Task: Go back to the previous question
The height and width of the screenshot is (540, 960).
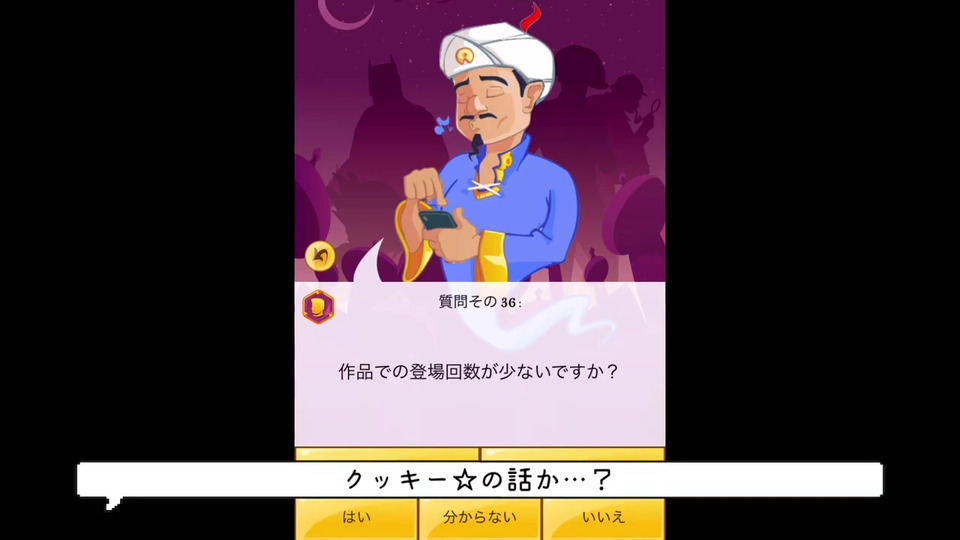Action: coord(320,258)
